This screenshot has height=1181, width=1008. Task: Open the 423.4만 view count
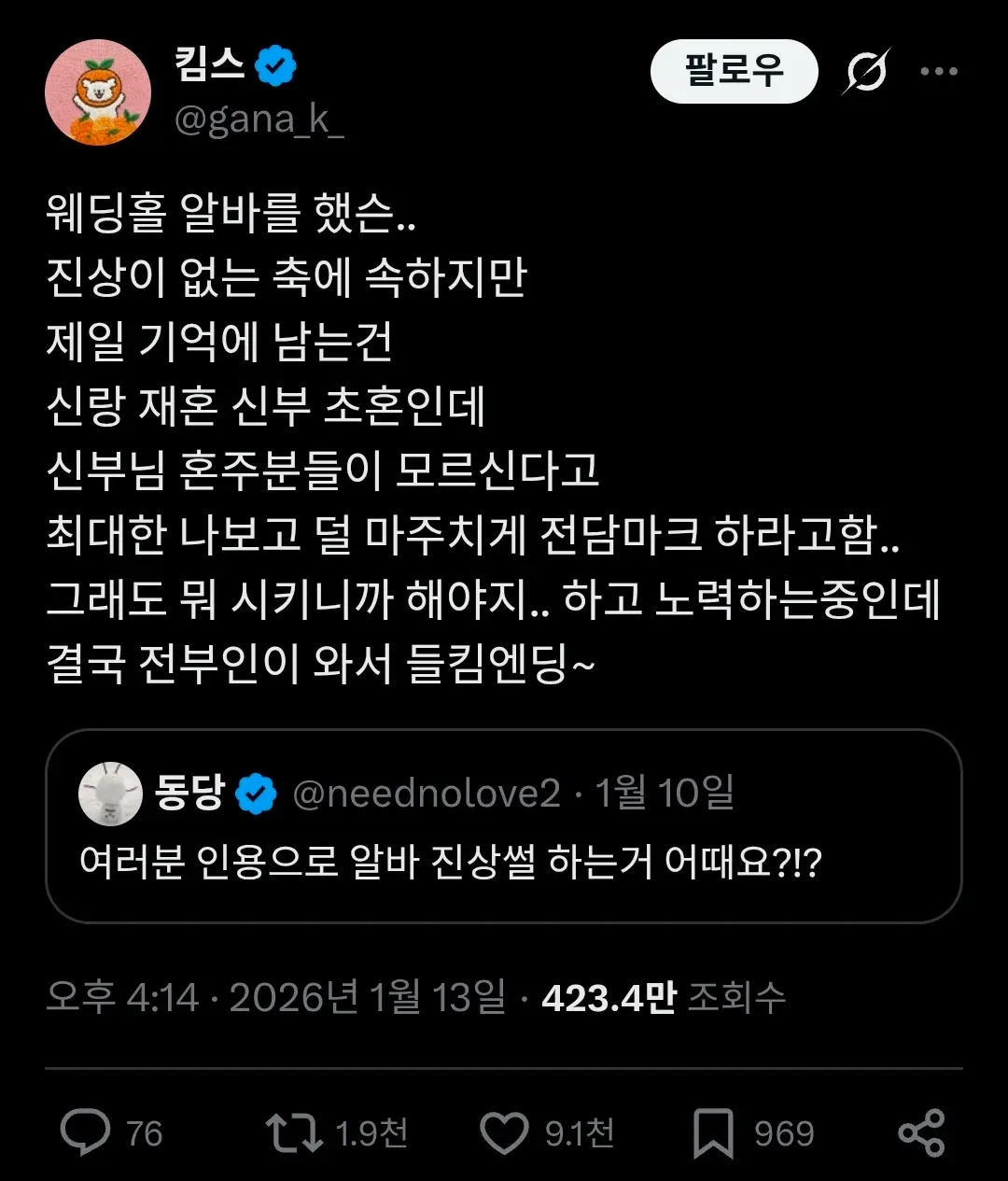600,997
